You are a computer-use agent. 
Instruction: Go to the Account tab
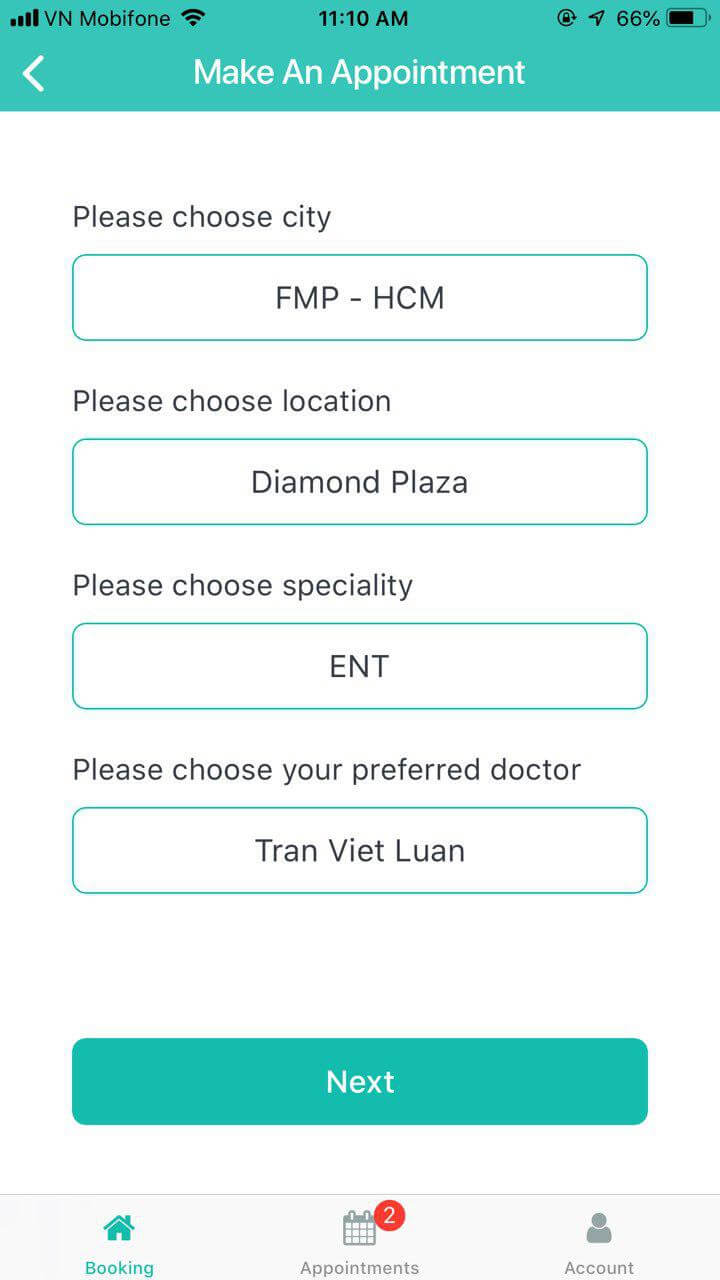tap(599, 1243)
